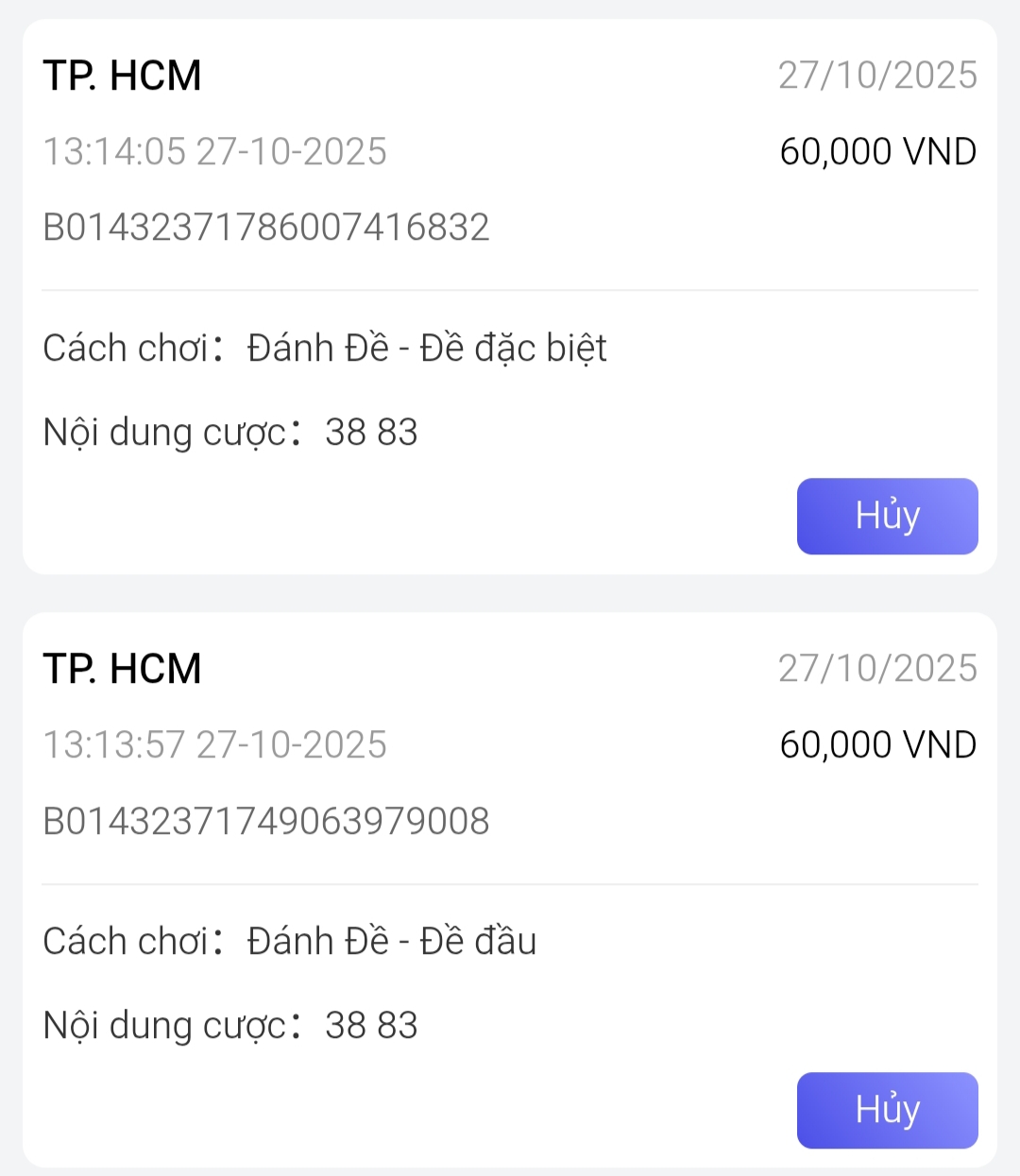The width and height of the screenshot is (1020, 1176).
Task: Cancel the Đề đầu bet
Action: pyautogui.click(x=887, y=1109)
